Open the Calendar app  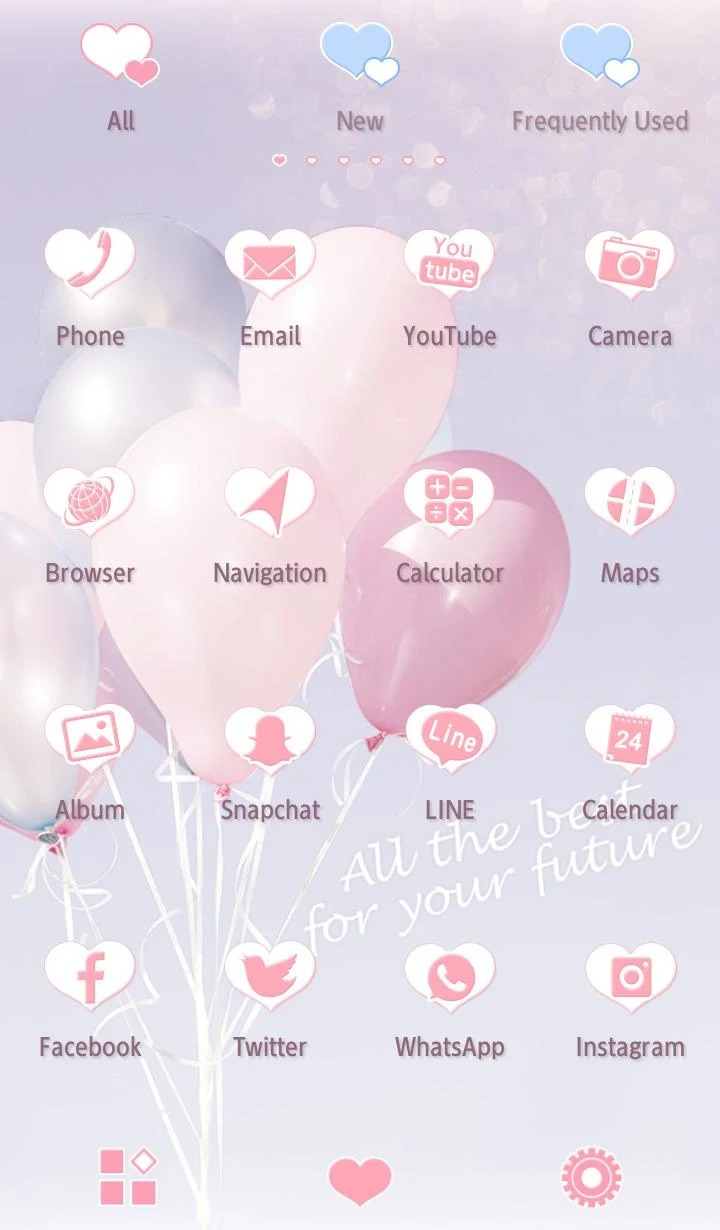click(630, 762)
